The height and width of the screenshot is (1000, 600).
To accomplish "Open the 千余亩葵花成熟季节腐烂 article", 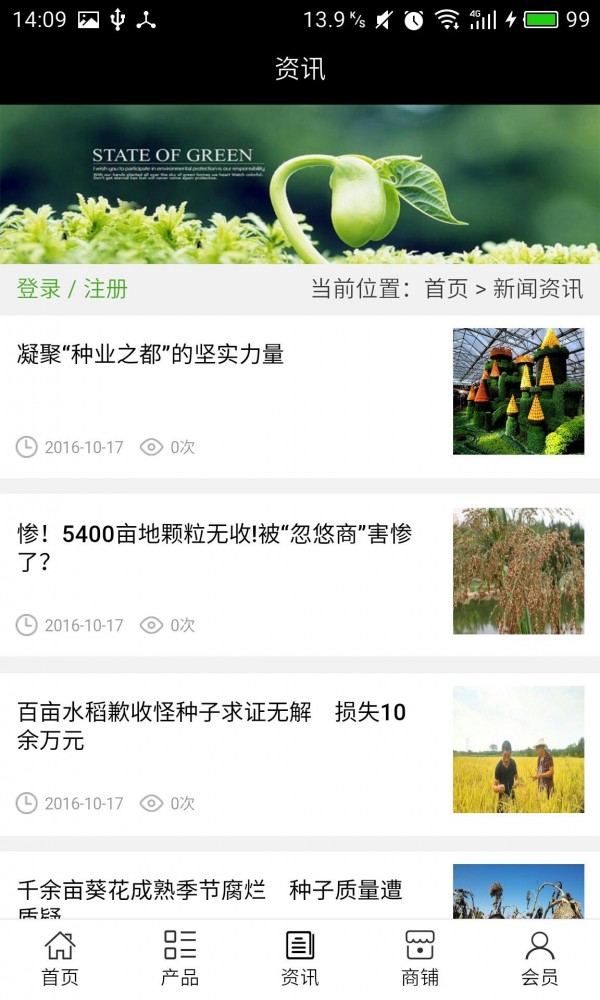I will coord(210,891).
